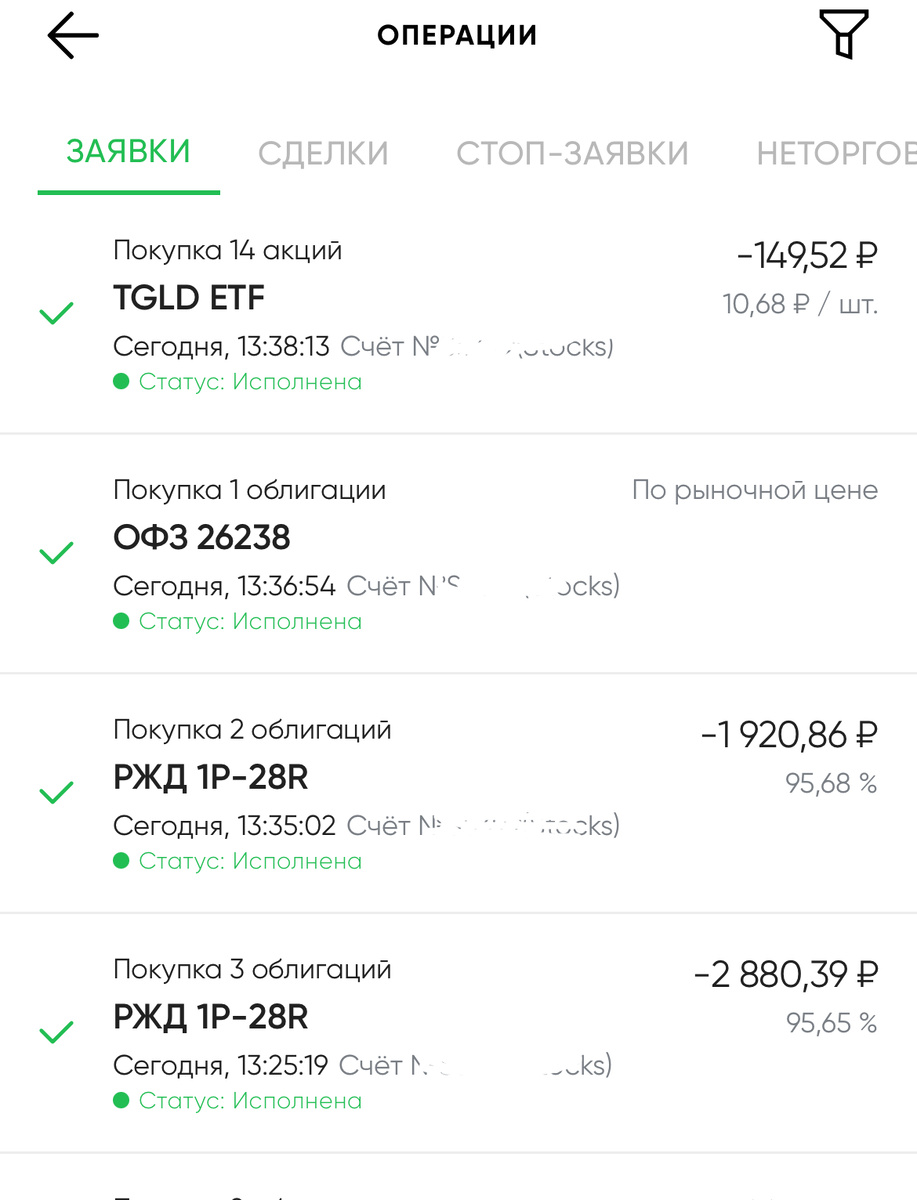
Task: Open the TGLD ETF purchase order
Action: pos(458,314)
